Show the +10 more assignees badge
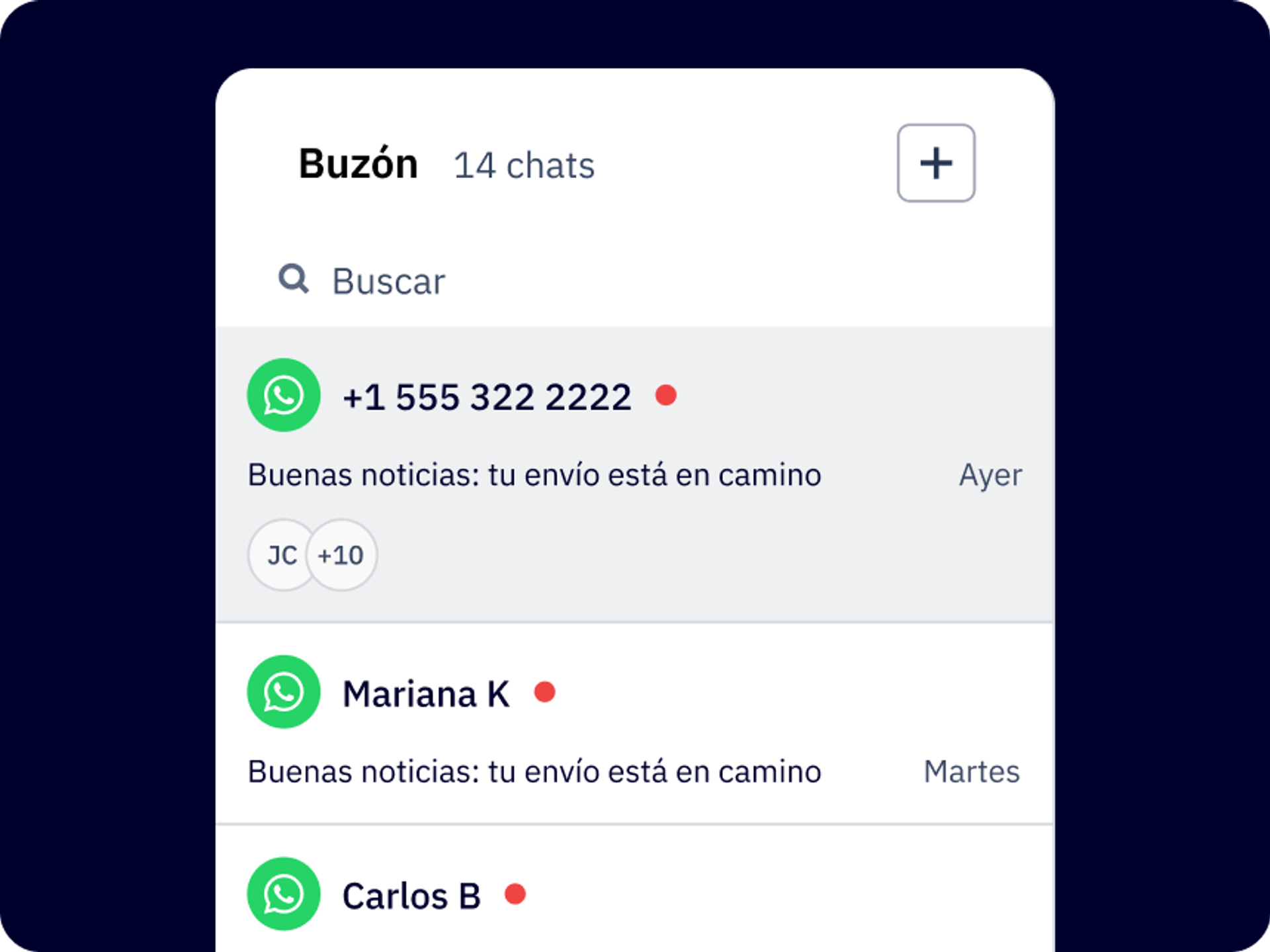The image size is (1270, 952). [x=343, y=555]
